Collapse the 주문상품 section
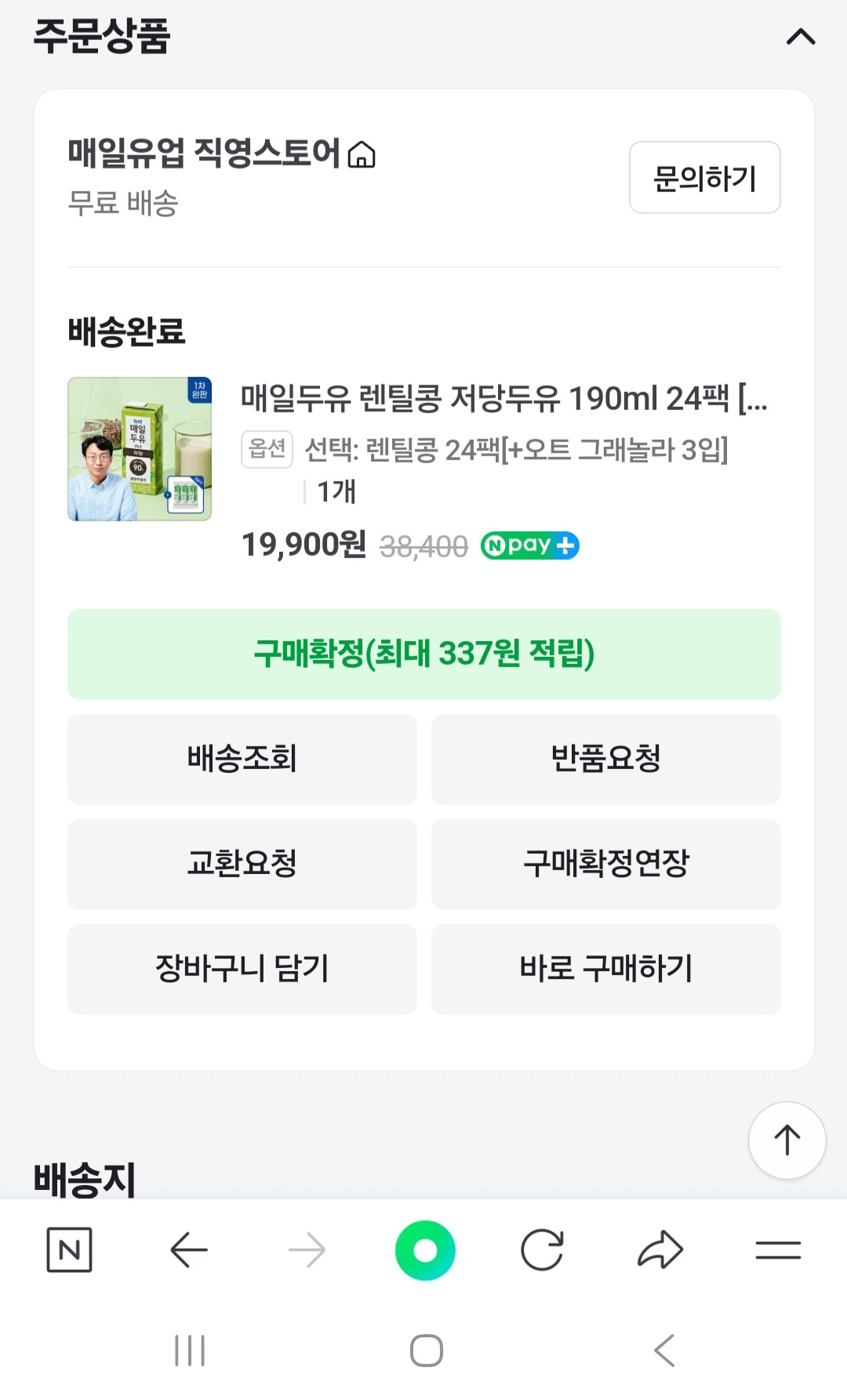 pyautogui.click(x=801, y=37)
